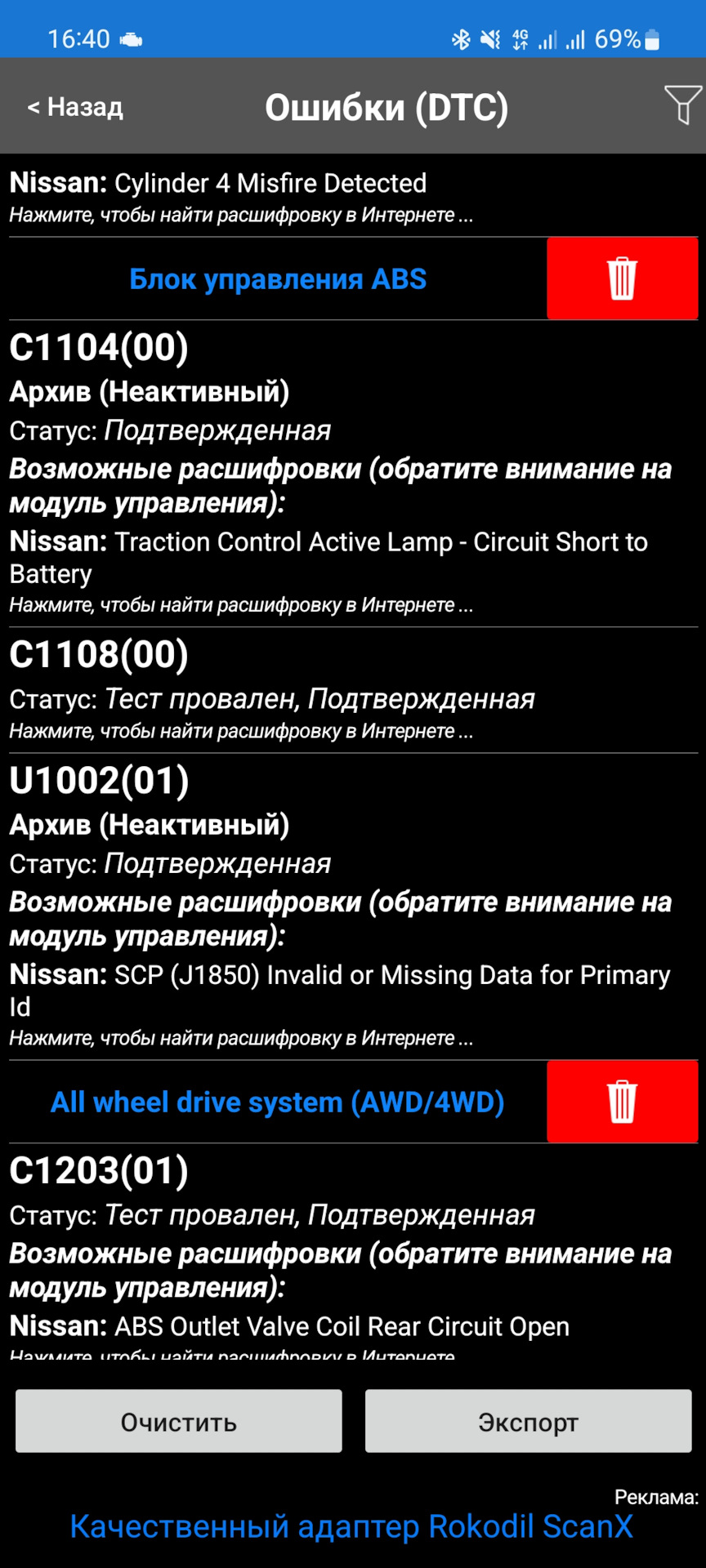Tap Очистить to clear errors
The image size is (706, 1568).
tap(179, 1422)
